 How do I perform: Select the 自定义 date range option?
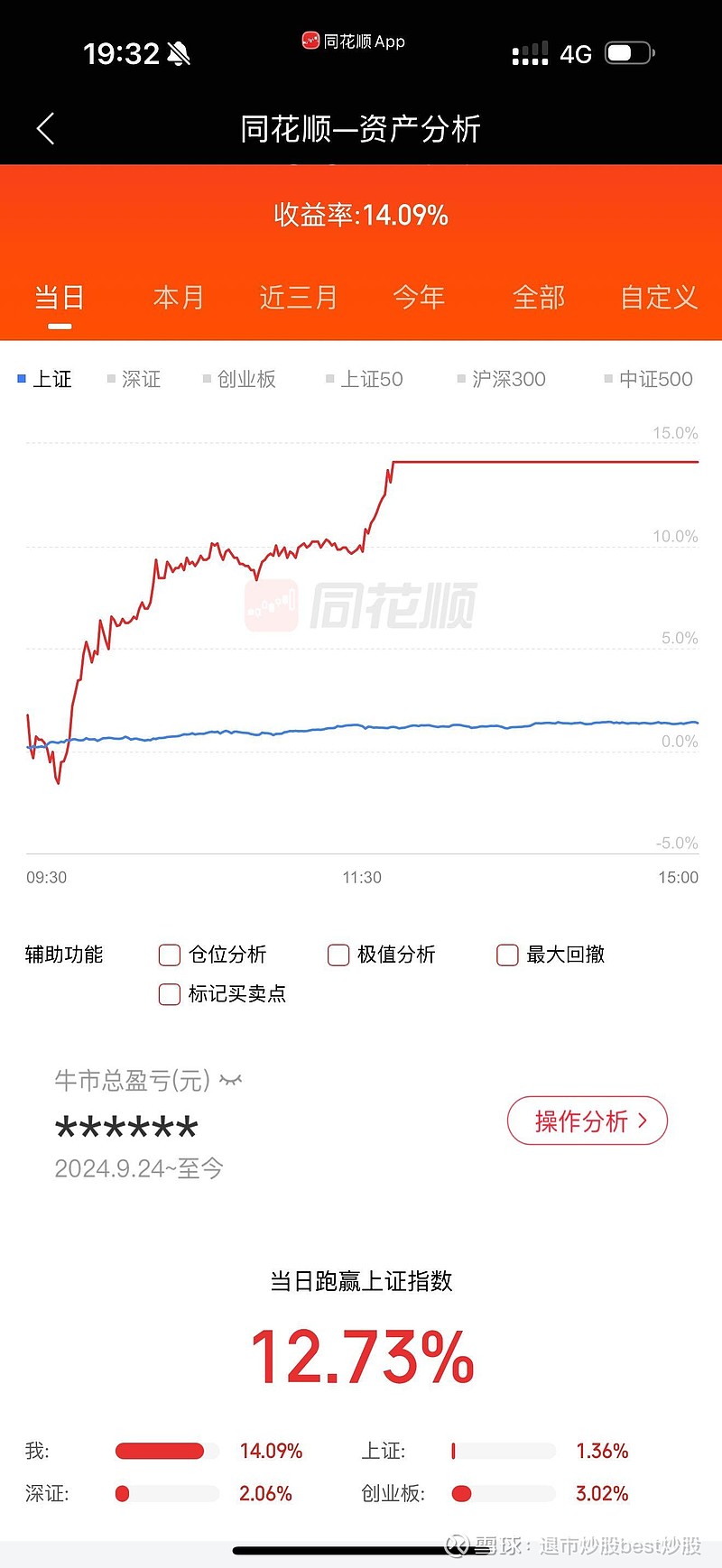[x=658, y=297]
